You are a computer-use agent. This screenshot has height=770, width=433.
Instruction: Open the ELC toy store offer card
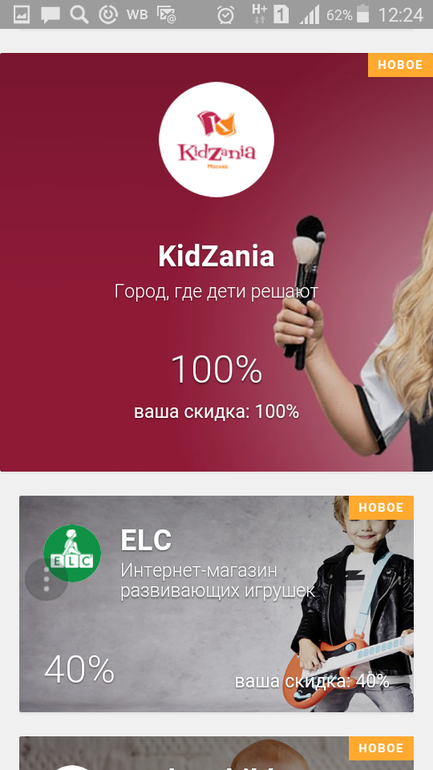(216, 604)
